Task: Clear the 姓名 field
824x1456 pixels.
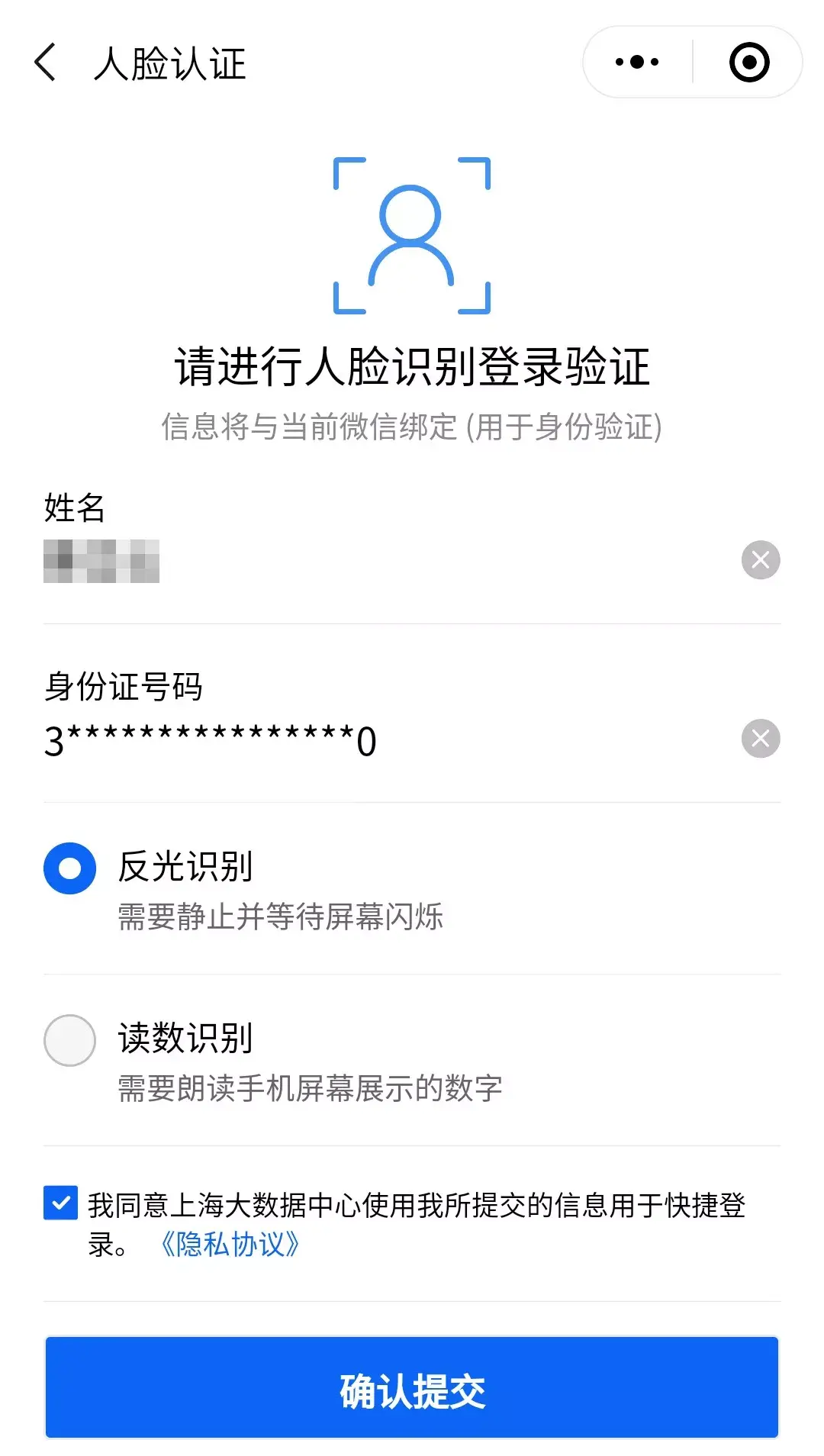Action: tap(760, 560)
